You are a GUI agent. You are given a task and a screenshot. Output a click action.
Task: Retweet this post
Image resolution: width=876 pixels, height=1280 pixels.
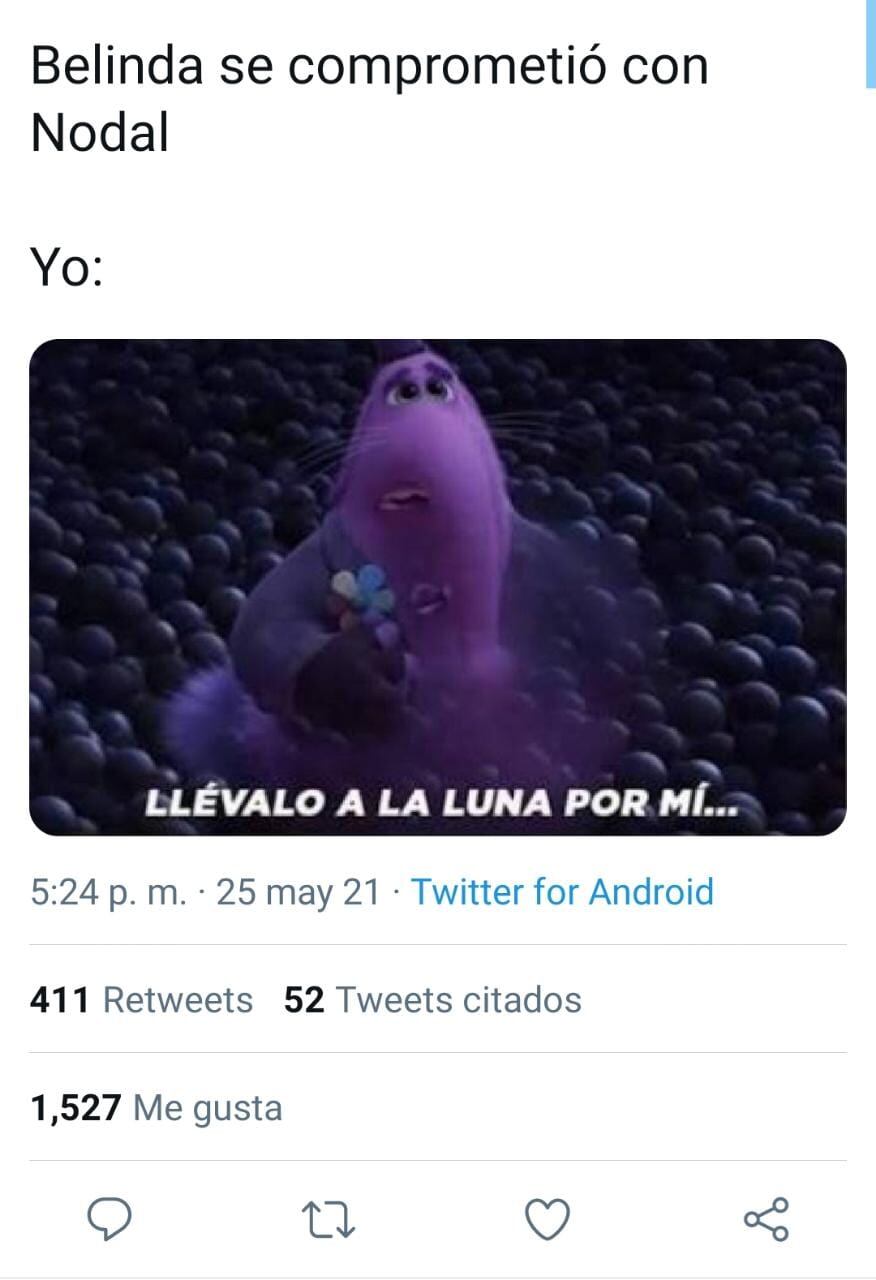330,1219
